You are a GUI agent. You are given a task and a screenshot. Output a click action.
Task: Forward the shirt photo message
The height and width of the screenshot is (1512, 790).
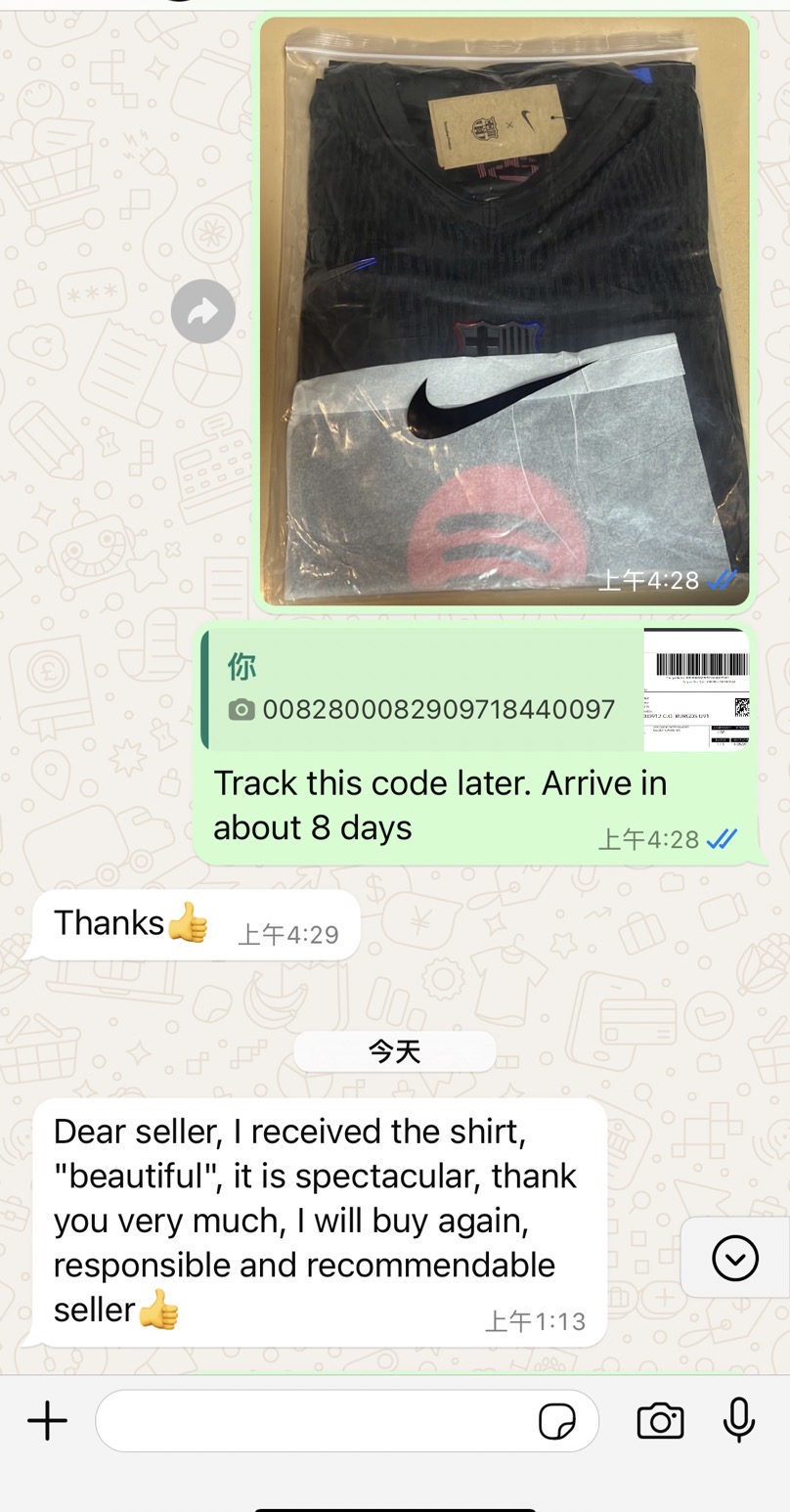pos(202,312)
